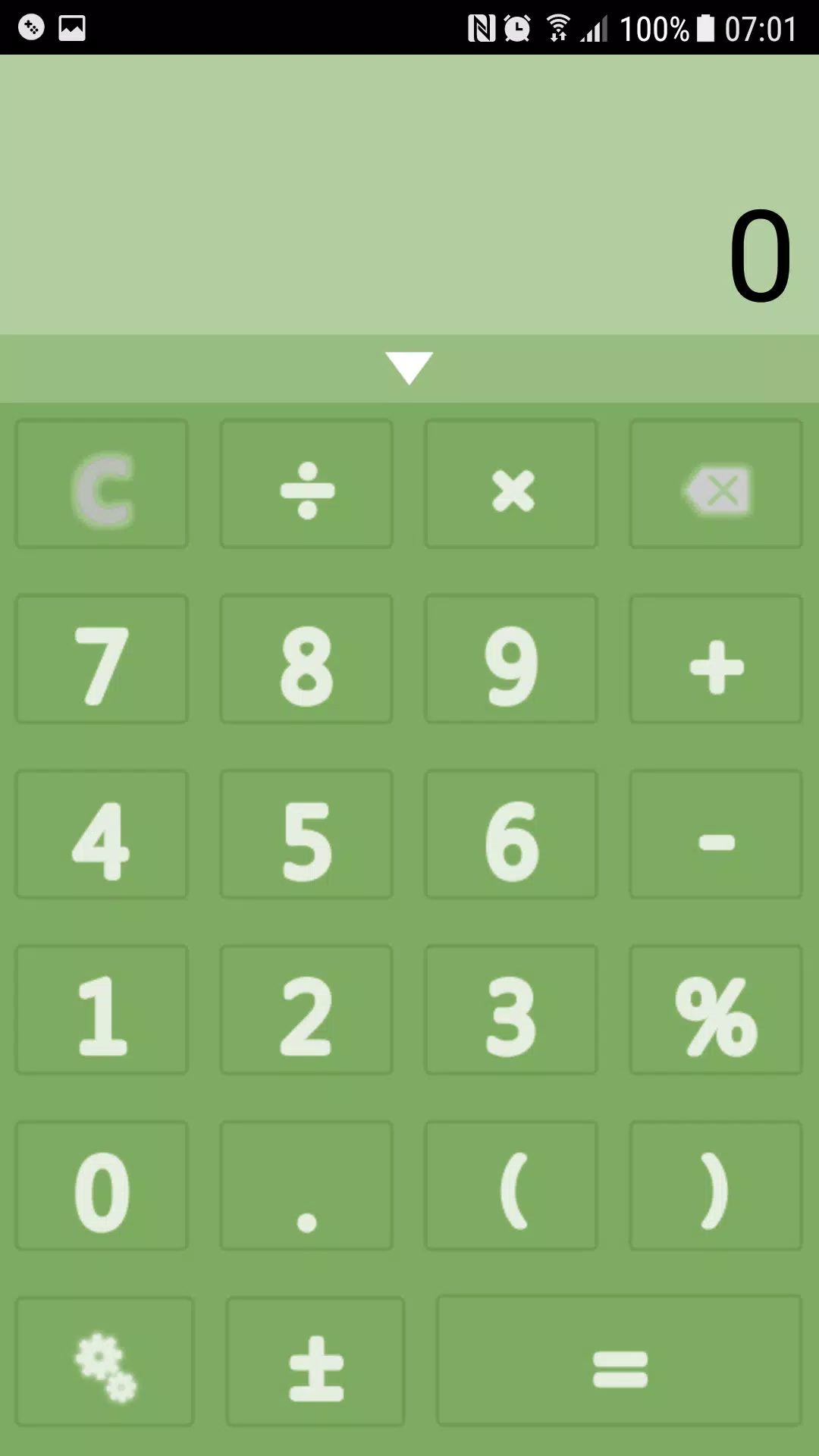Insert an opening parenthesis
819x1456 pixels.
click(511, 1186)
